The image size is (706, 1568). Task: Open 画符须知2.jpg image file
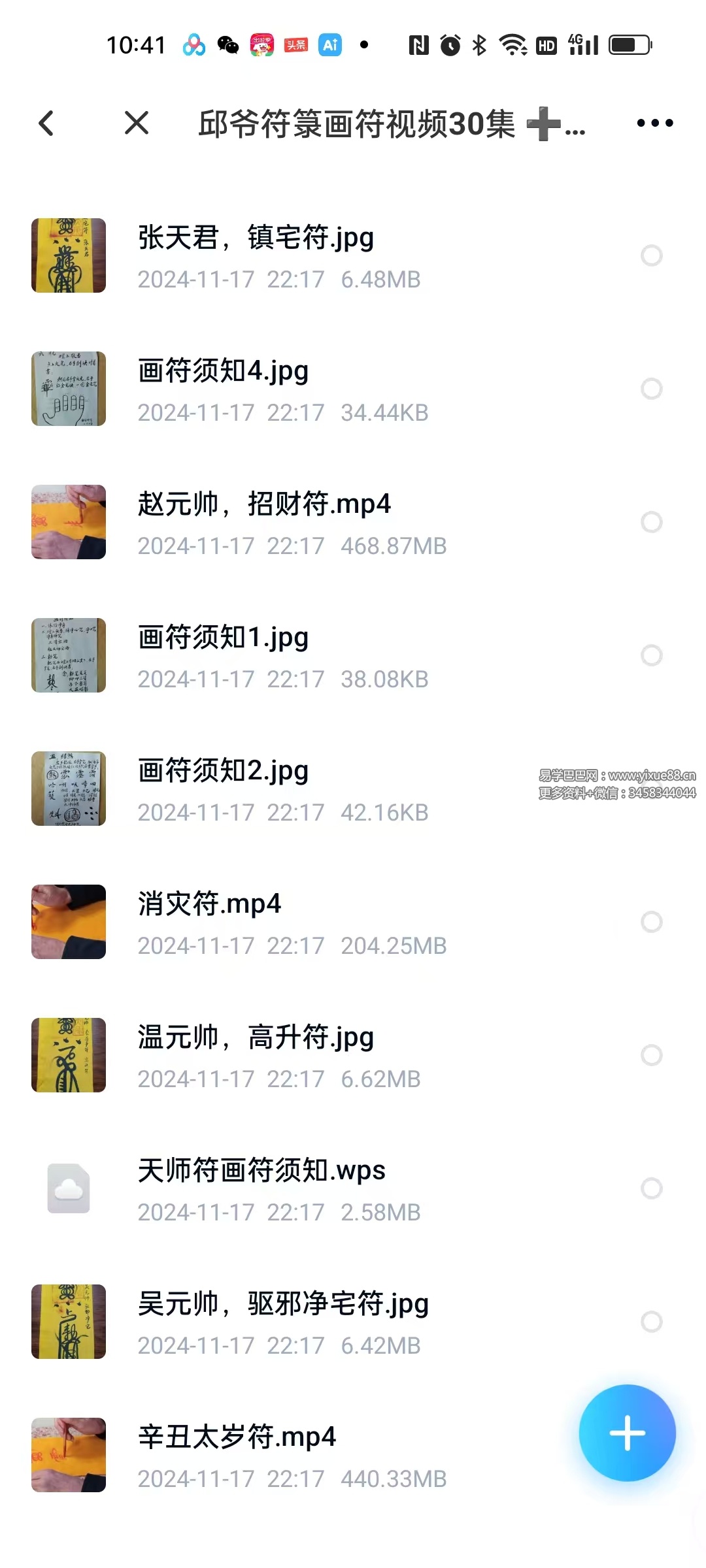coord(223,771)
